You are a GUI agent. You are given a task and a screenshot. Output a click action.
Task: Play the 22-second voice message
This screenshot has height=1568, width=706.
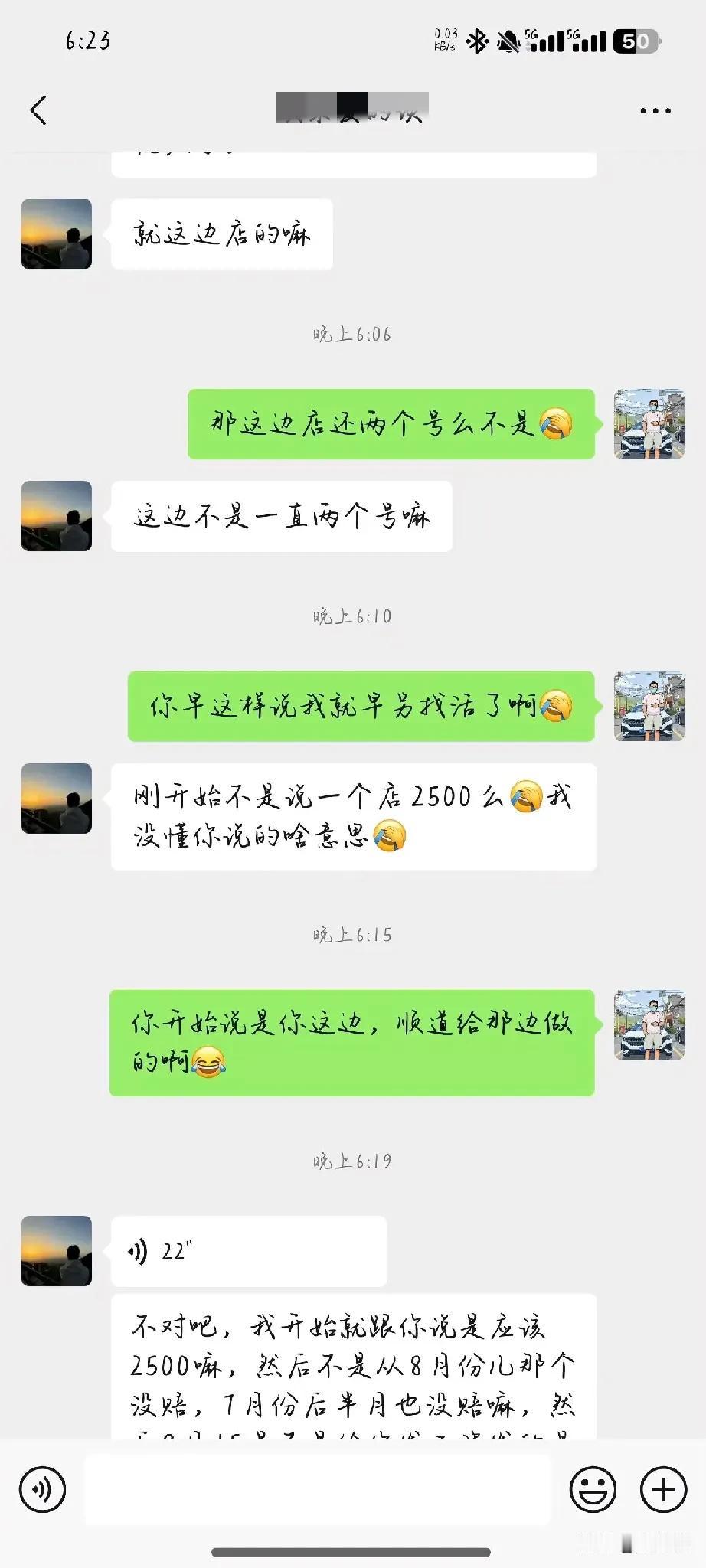(249, 1251)
